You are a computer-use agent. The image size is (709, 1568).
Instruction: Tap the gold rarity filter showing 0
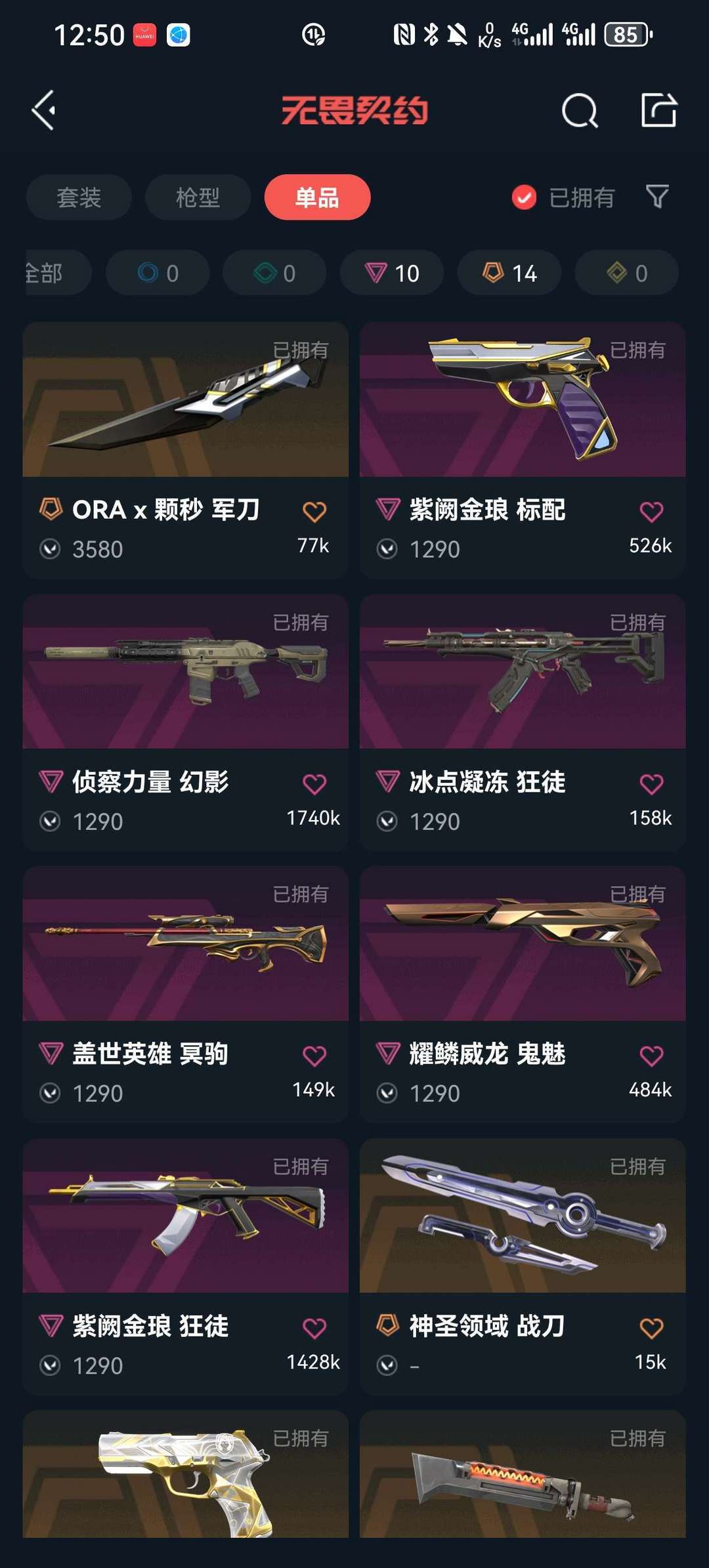coord(626,273)
